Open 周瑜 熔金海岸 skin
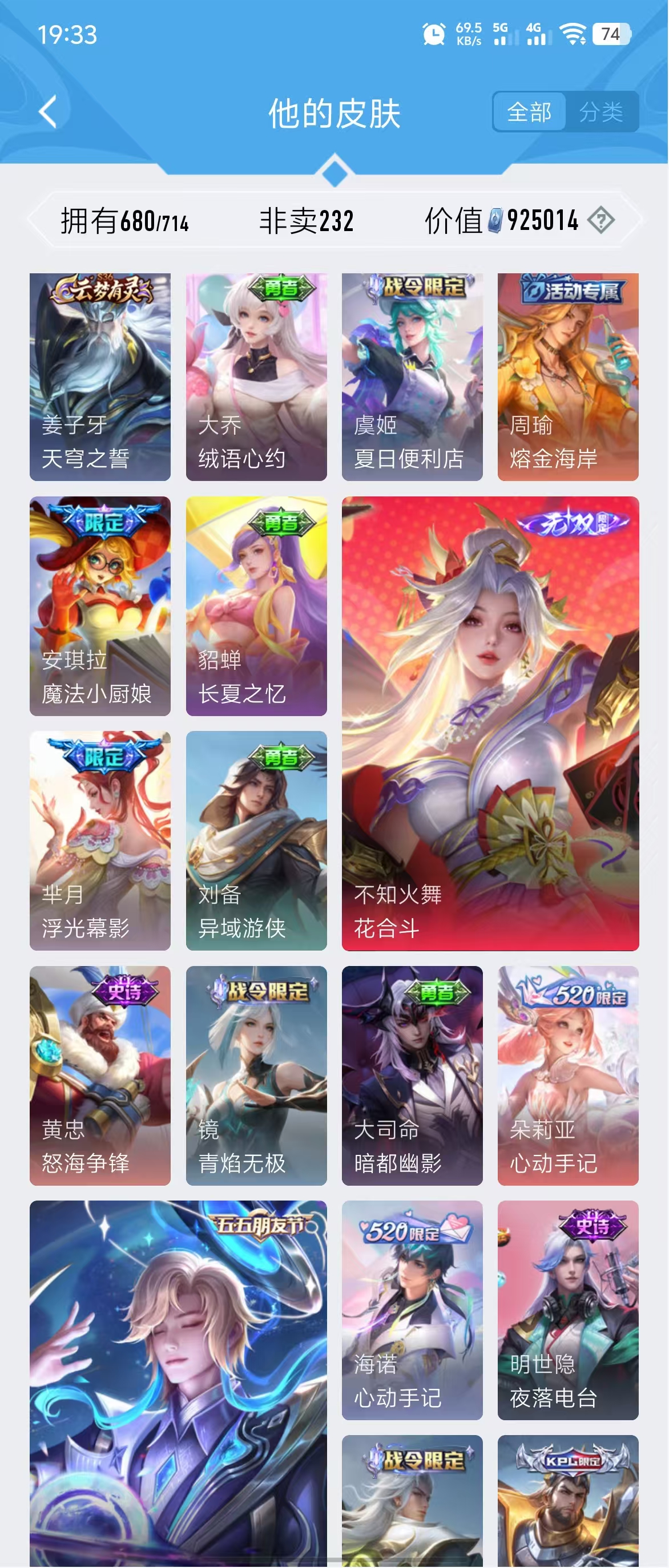669x1568 pixels. coord(568,377)
